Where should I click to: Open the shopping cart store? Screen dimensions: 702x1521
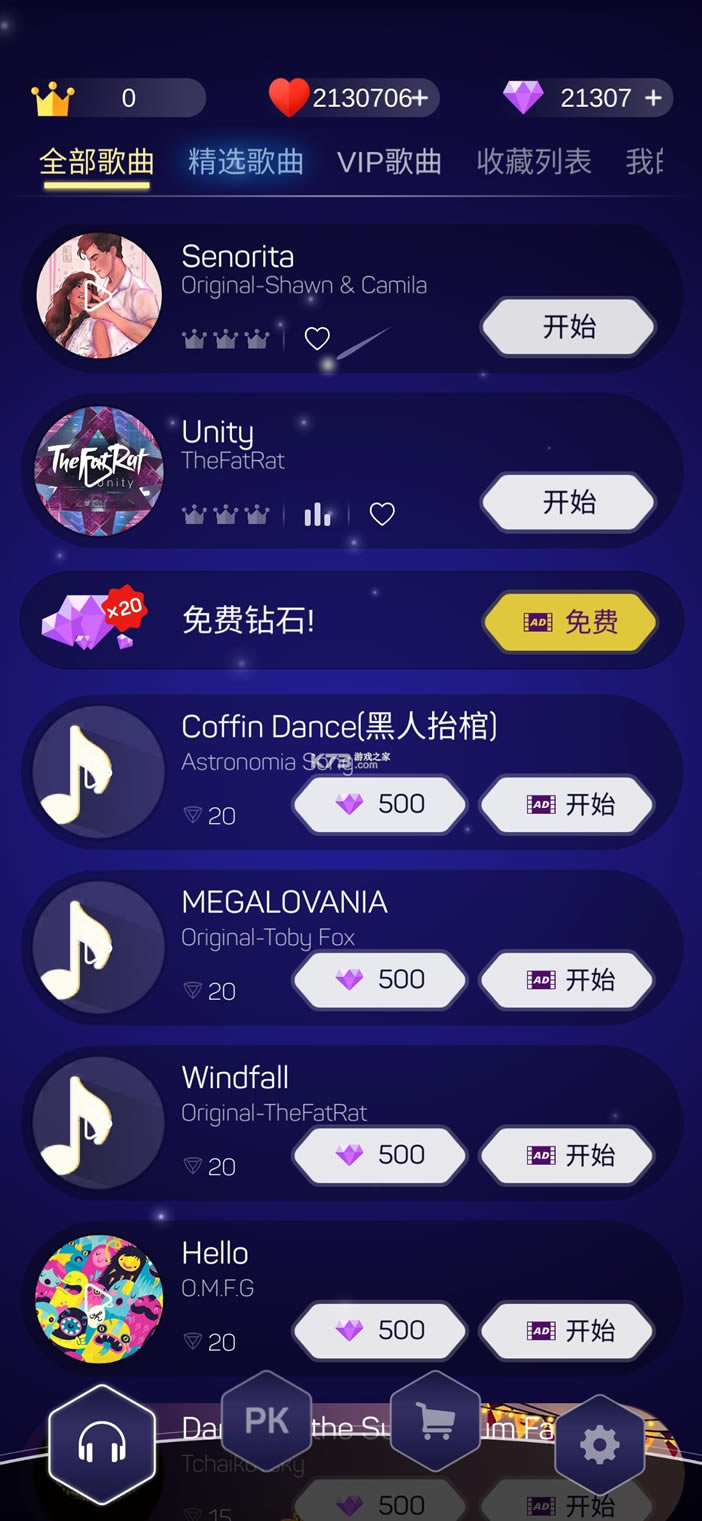[x=435, y=1421]
